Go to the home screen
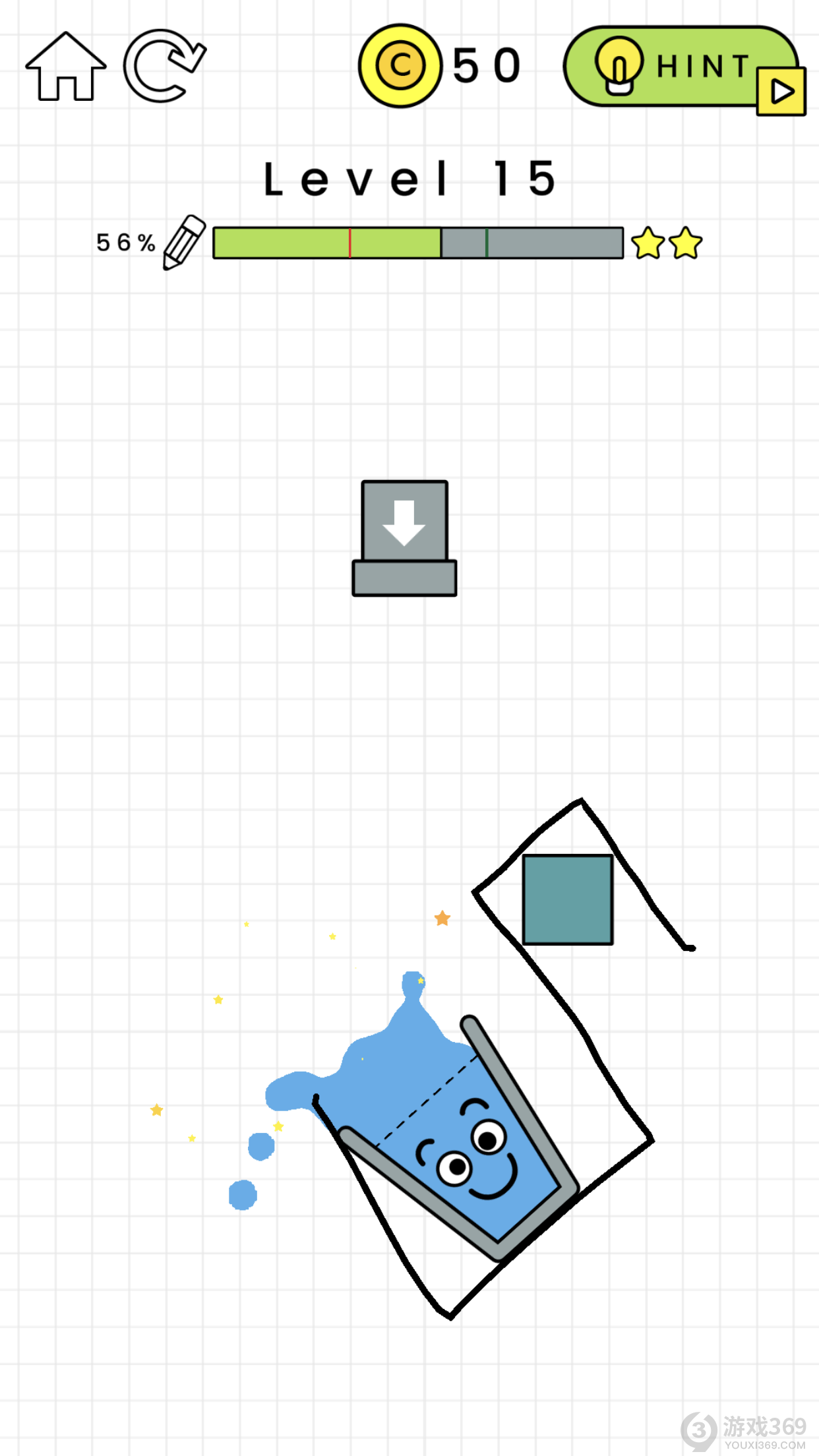Viewport: 819px width, 1456px height. tap(65, 67)
